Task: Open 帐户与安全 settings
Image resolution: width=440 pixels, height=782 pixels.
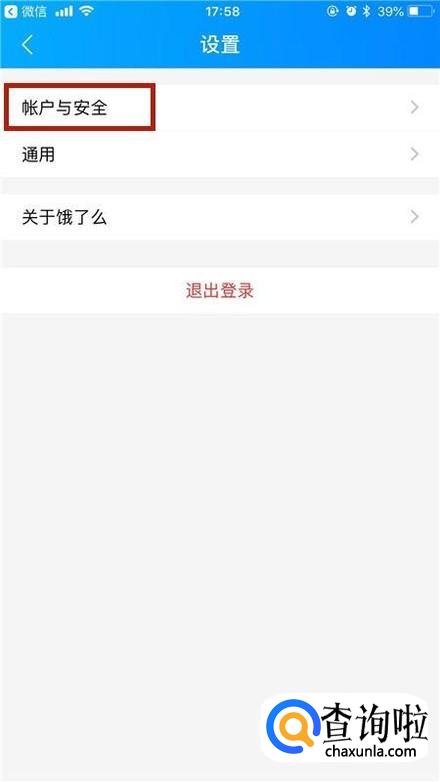Action: pyautogui.click(x=220, y=107)
